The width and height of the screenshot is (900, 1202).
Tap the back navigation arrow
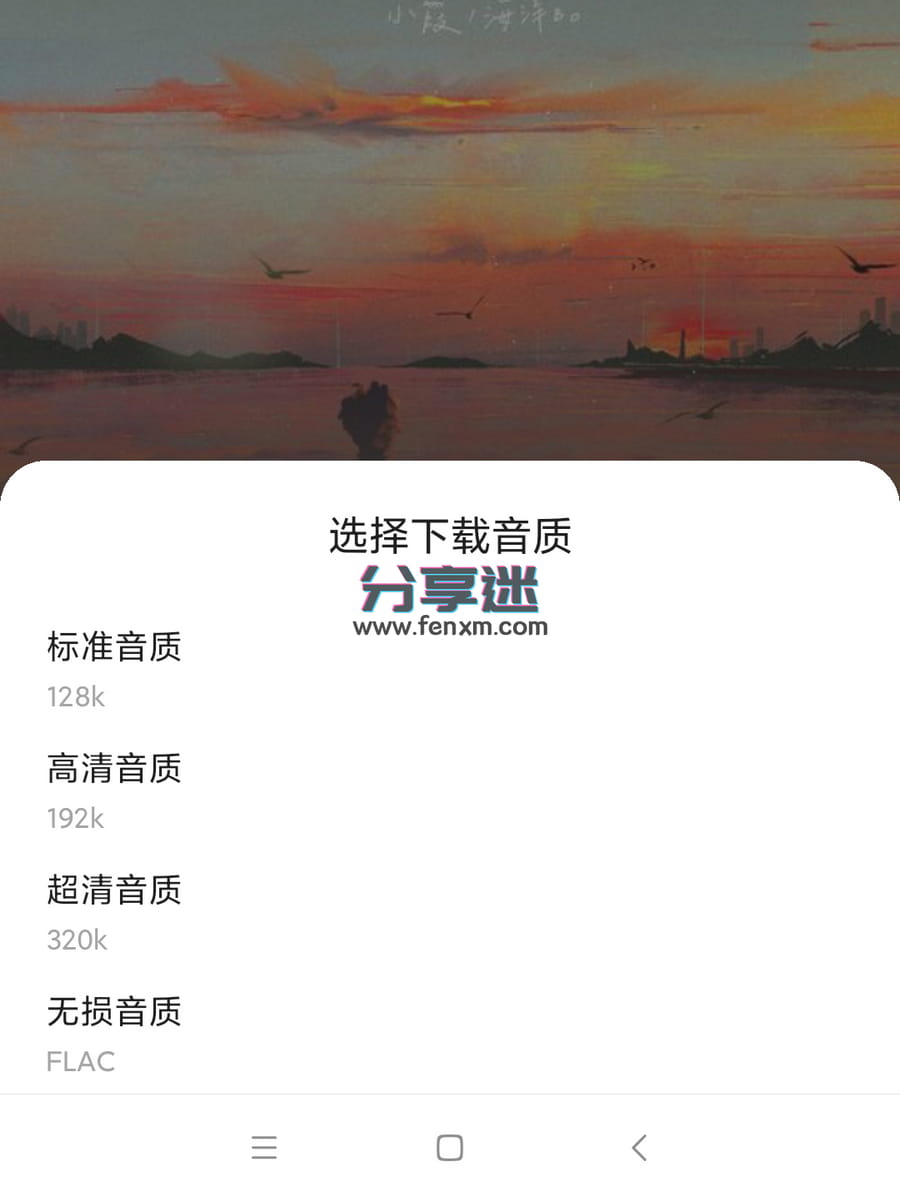(x=638, y=1148)
